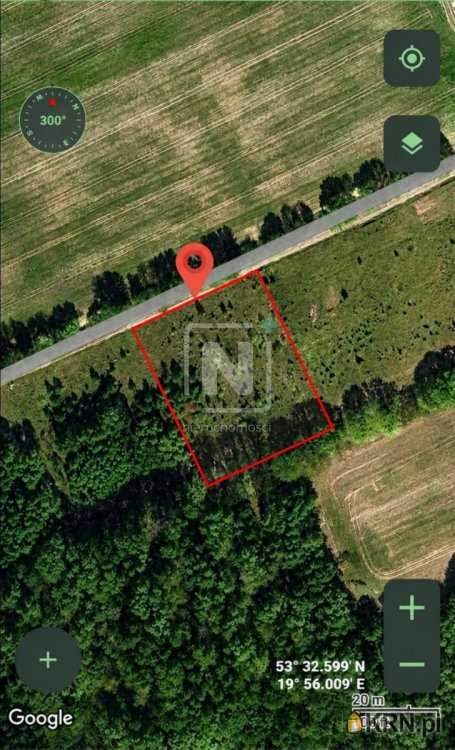Center map on my current location
The height and width of the screenshot is (750, 455).
[x=411, y=58]
